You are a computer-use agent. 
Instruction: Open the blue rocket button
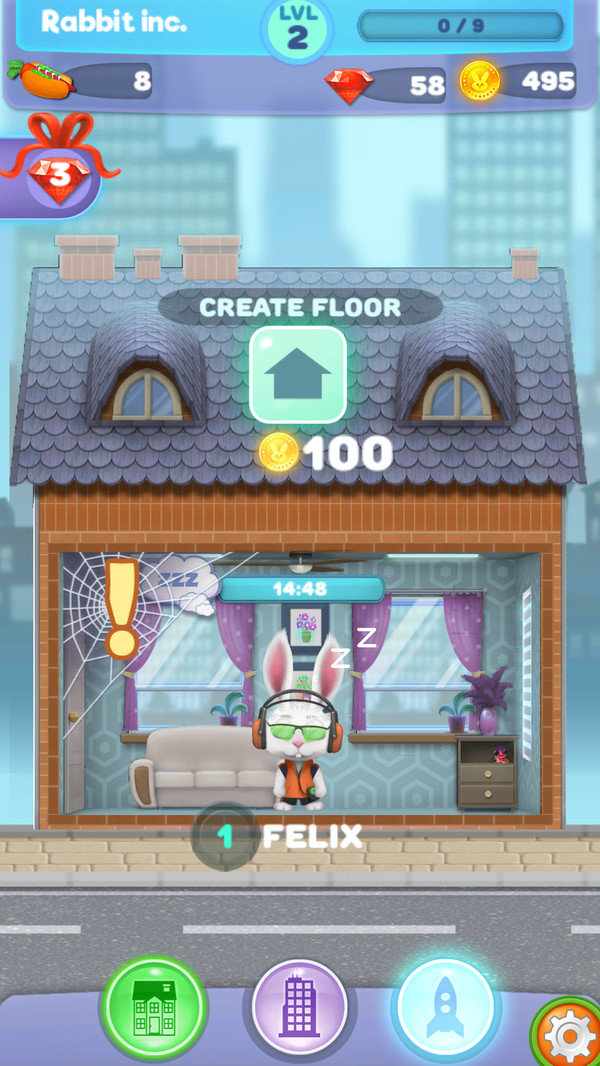(x=444, y=1009)
